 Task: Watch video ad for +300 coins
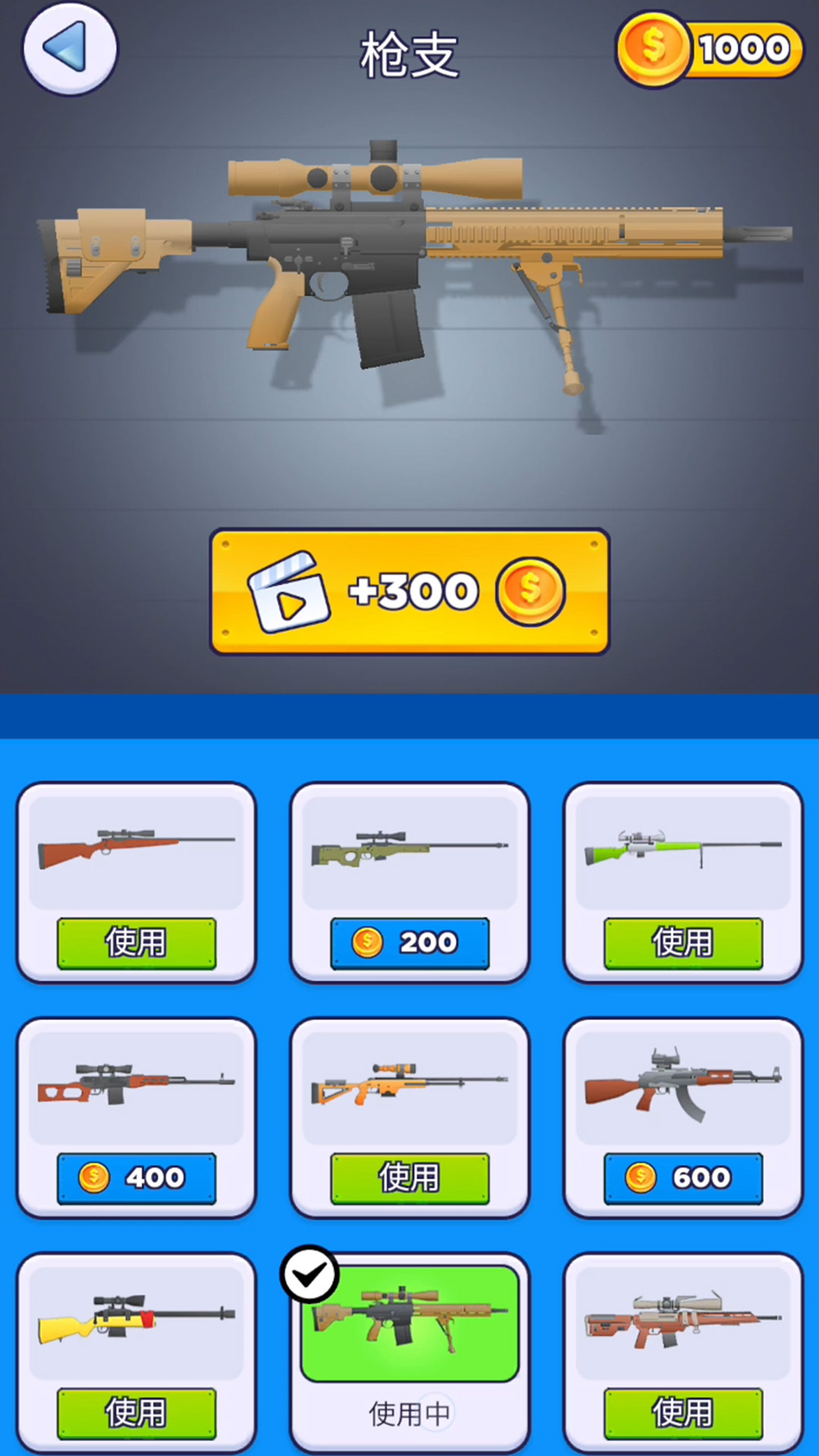[x=409, y=591]
